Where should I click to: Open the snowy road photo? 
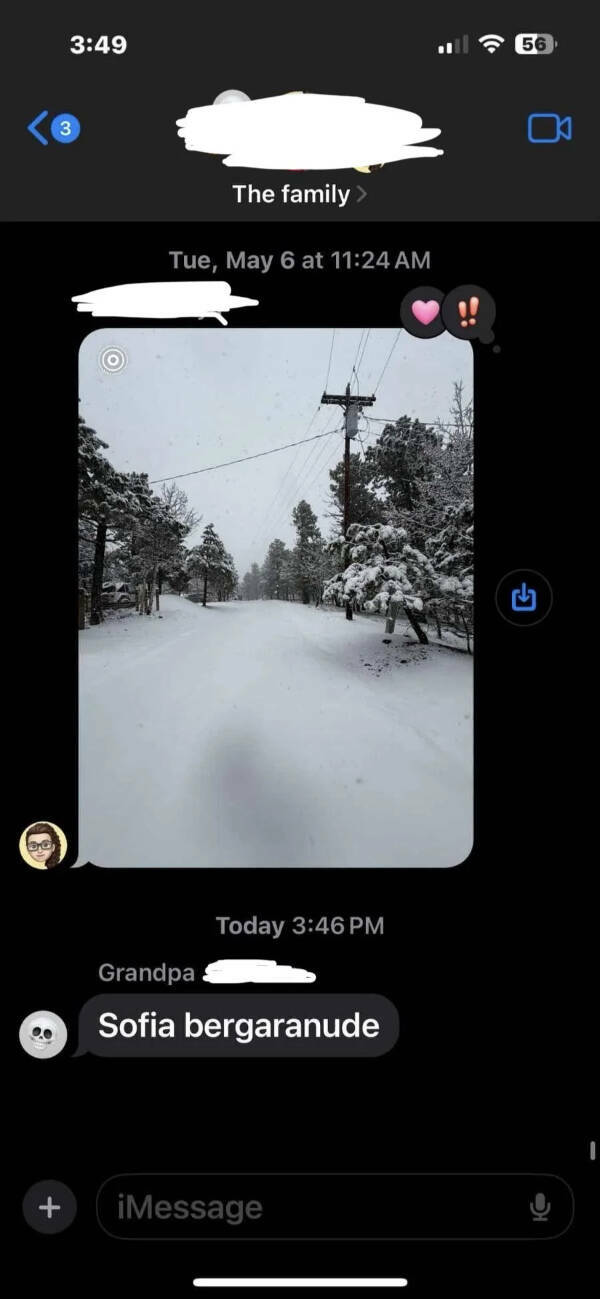tap(275, 597)
